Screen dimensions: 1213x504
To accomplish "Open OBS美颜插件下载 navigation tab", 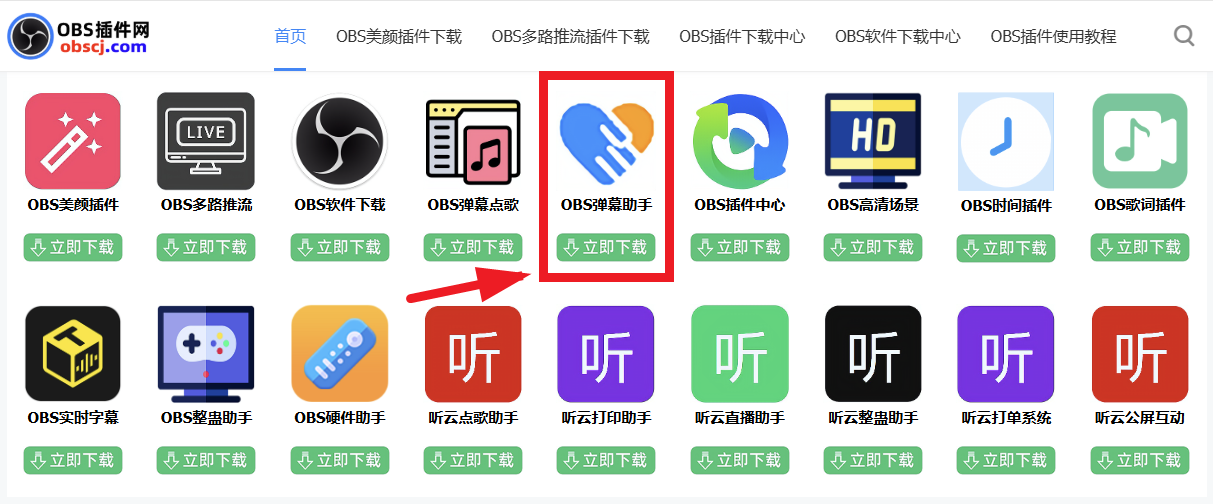I will point(399,37).
